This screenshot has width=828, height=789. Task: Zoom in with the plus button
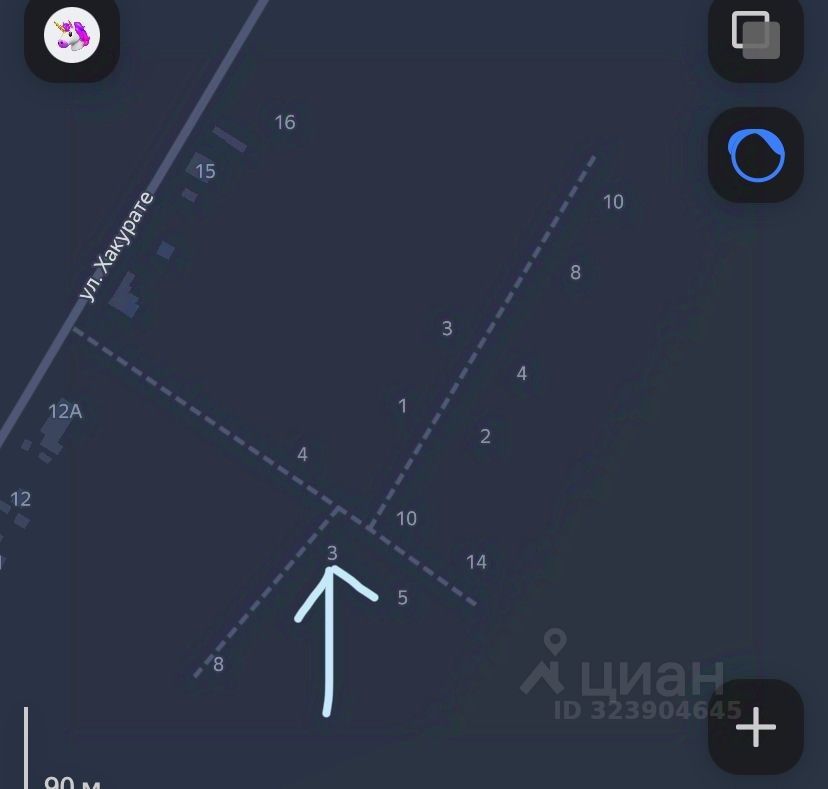click(756, 727)
